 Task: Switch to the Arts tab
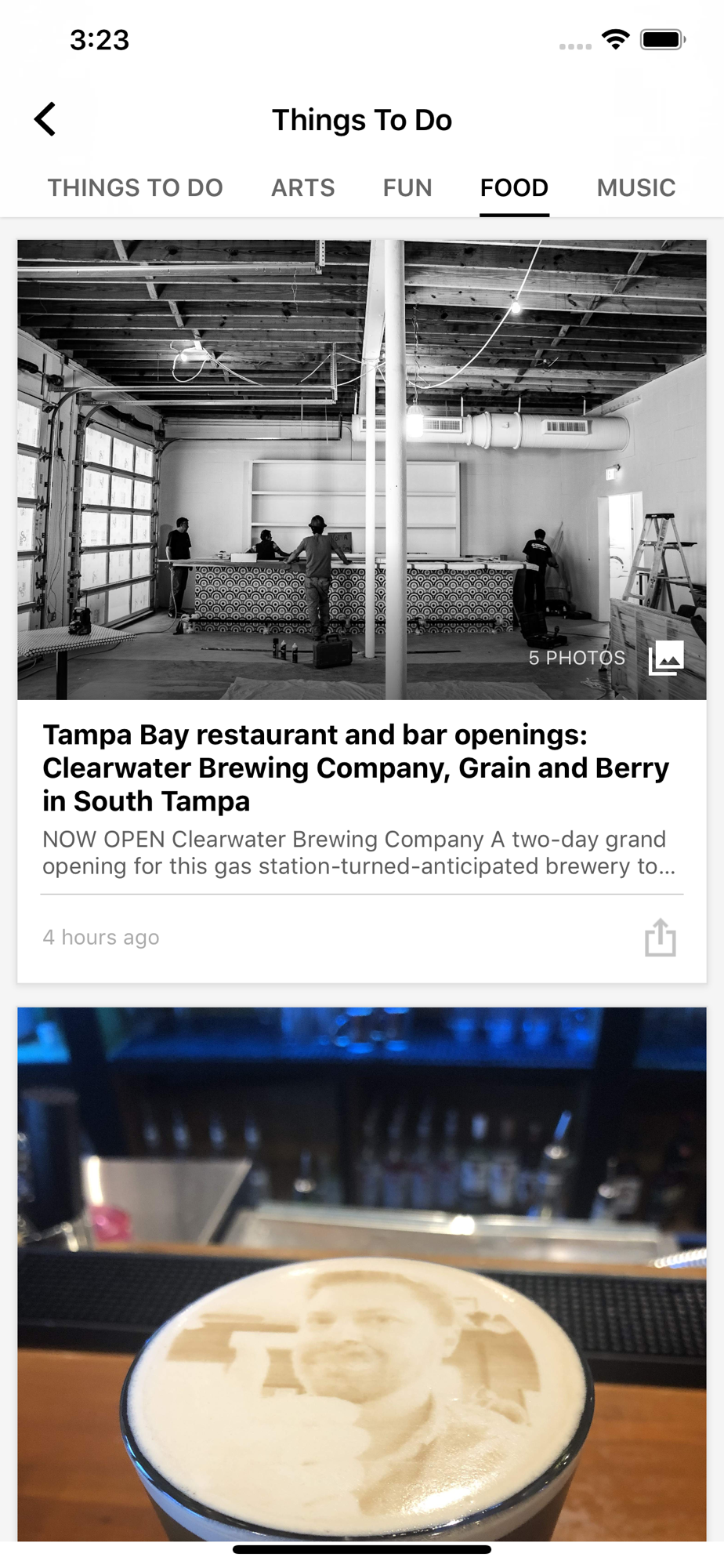coord(302,188)
